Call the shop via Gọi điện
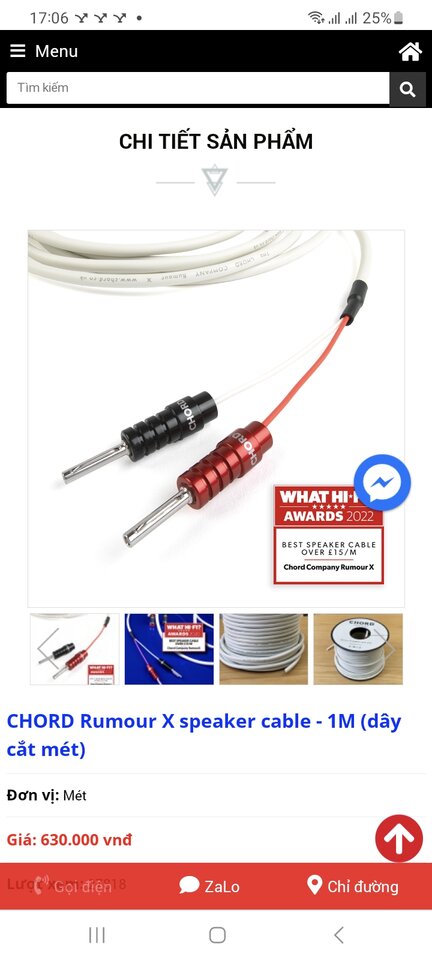 coord(72,886)
